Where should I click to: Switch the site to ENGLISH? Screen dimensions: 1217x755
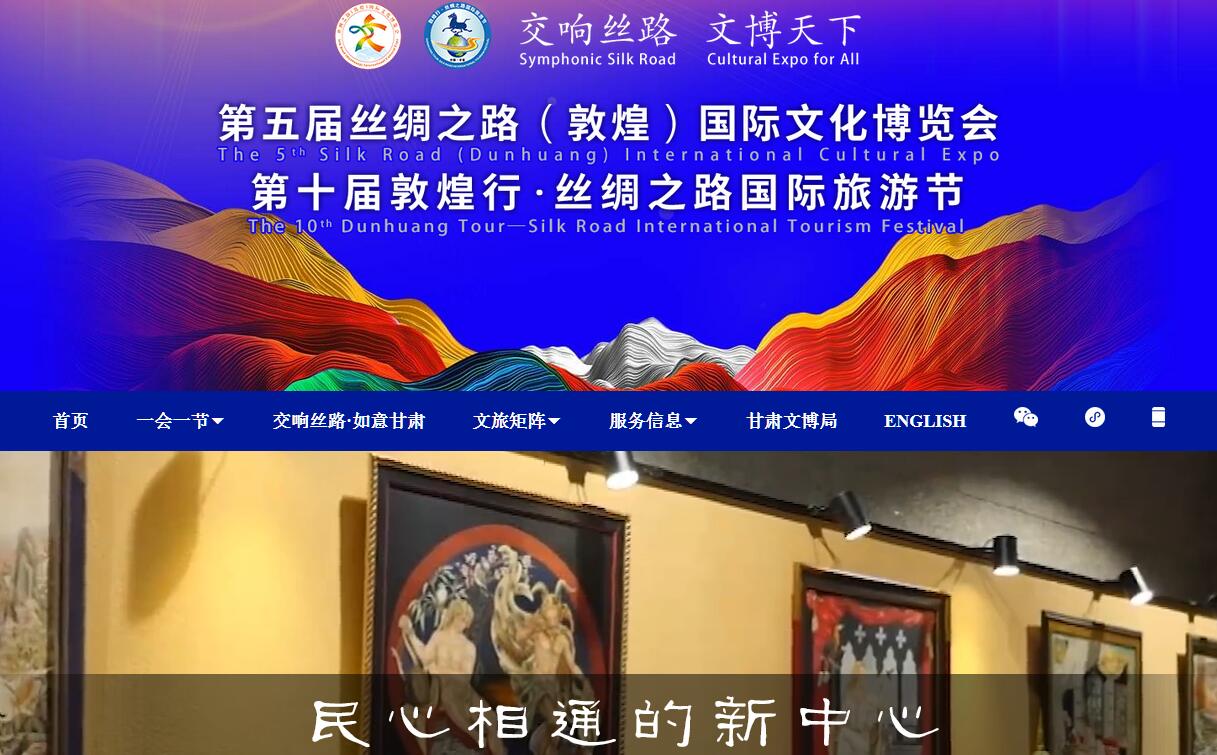(924, 421)
